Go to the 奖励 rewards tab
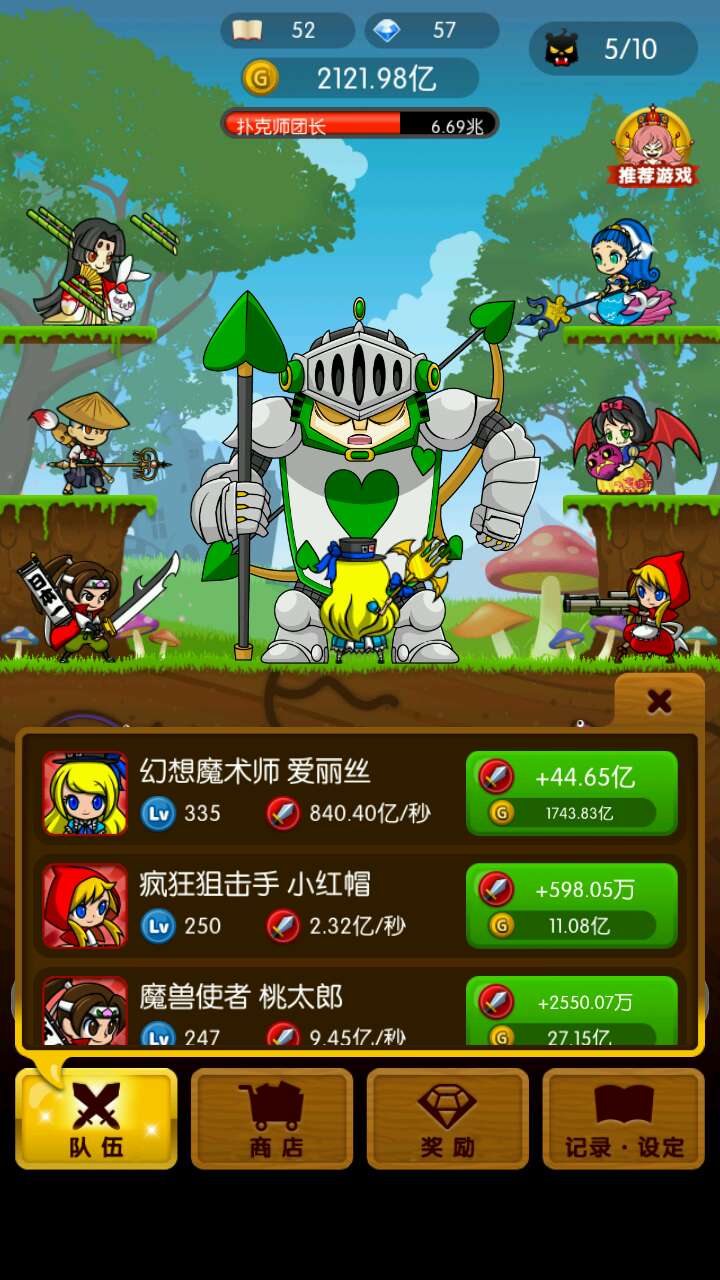The image size is (720, 1280). [448, 1118]
